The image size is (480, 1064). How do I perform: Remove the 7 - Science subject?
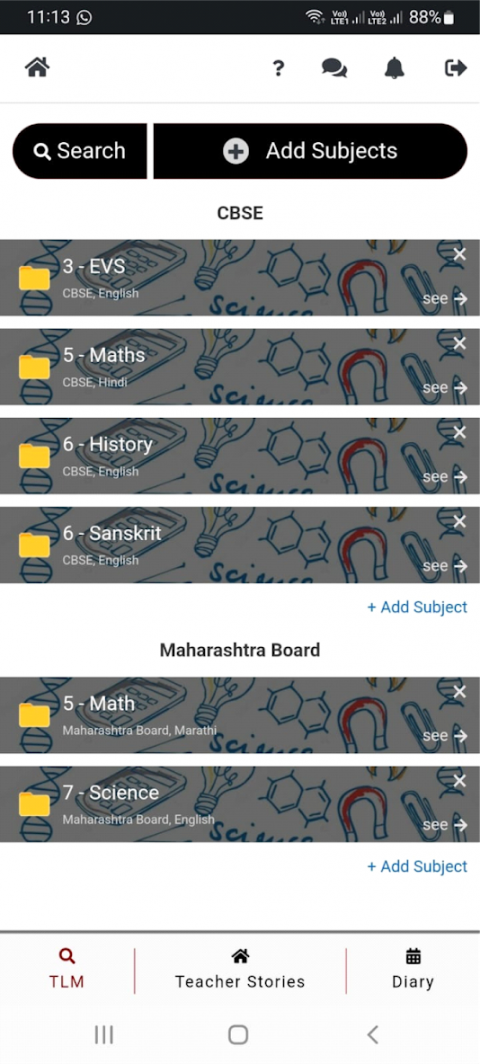(x=460, y=781)
